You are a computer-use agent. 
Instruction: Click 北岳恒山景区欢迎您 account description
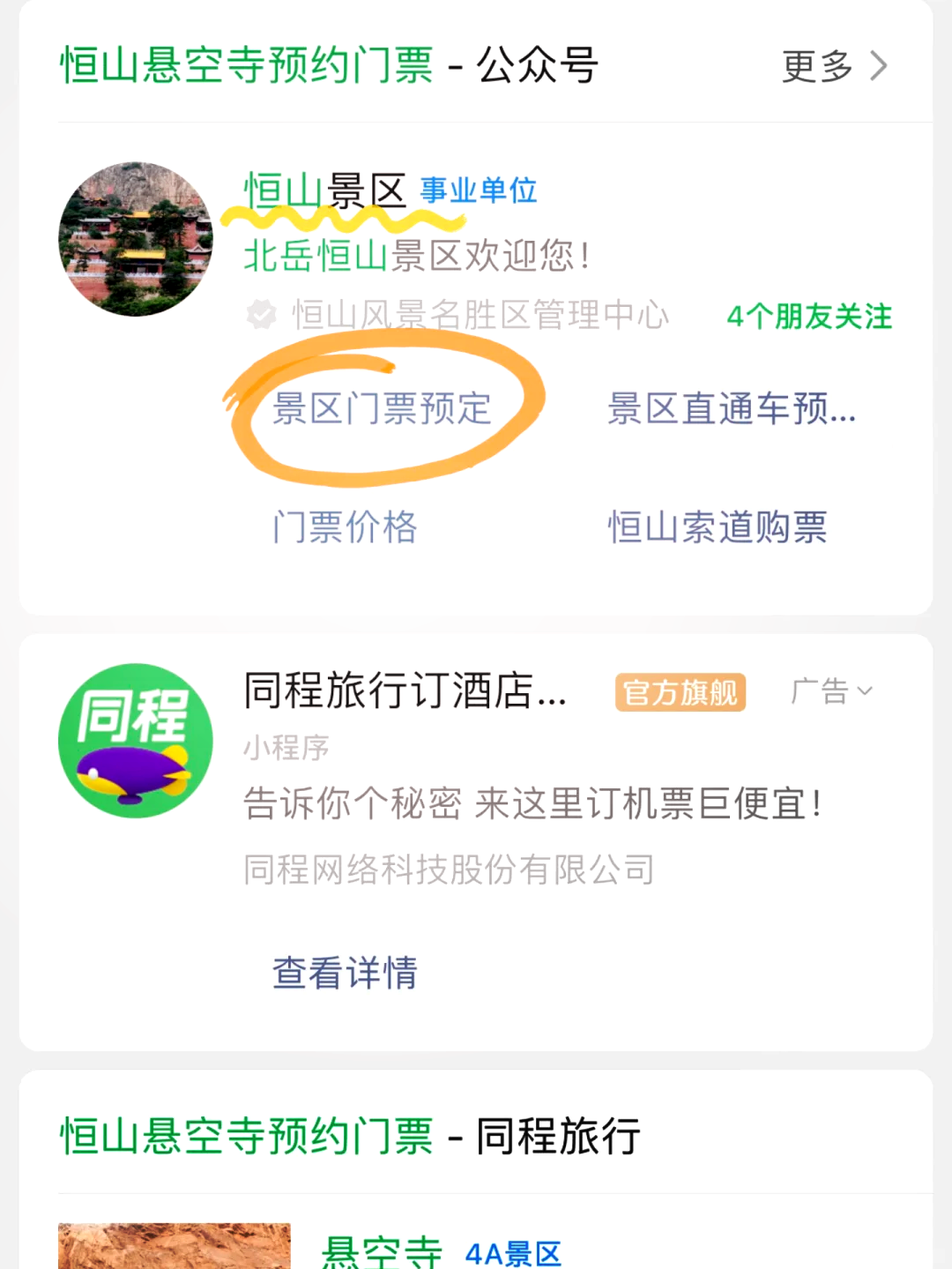coord(413,257)
